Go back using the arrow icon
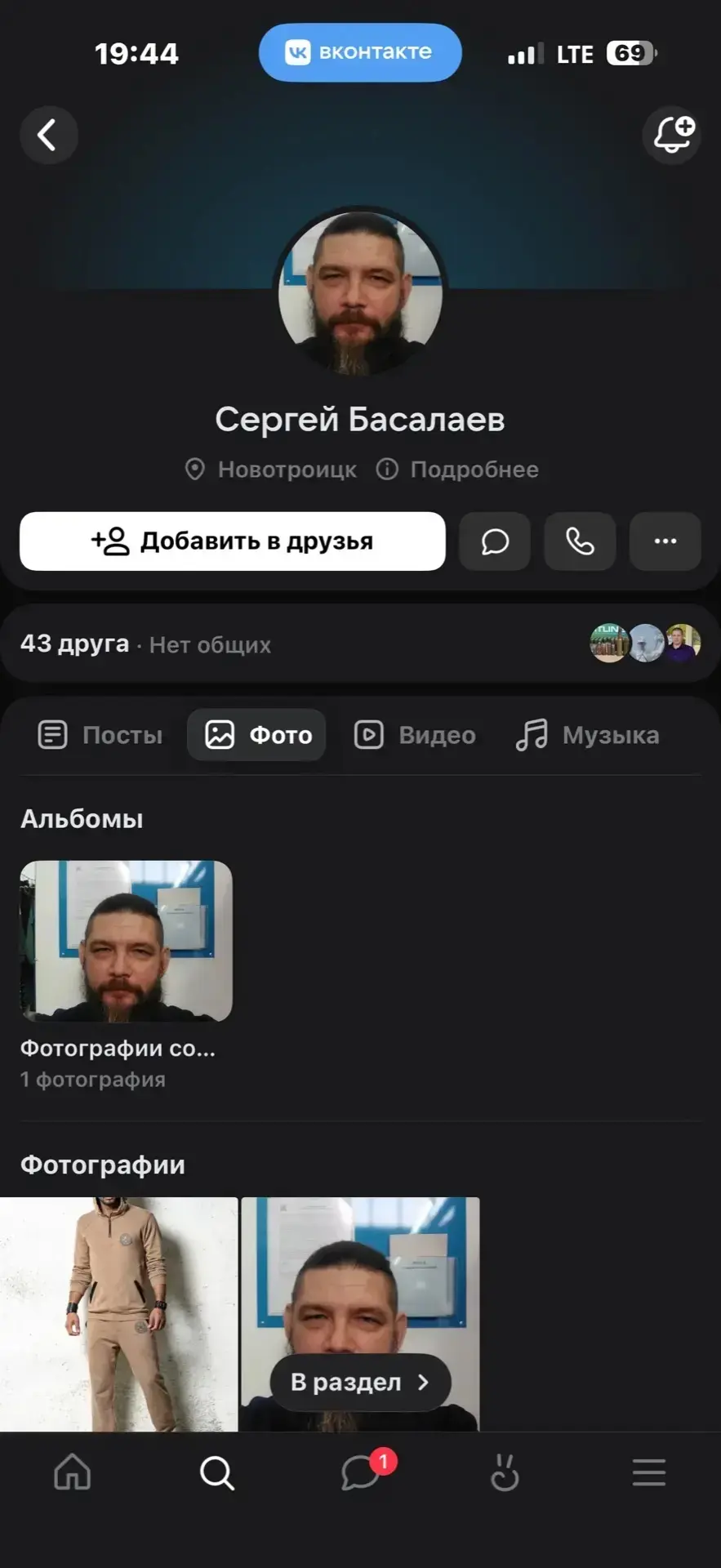 tap(48, 135)
